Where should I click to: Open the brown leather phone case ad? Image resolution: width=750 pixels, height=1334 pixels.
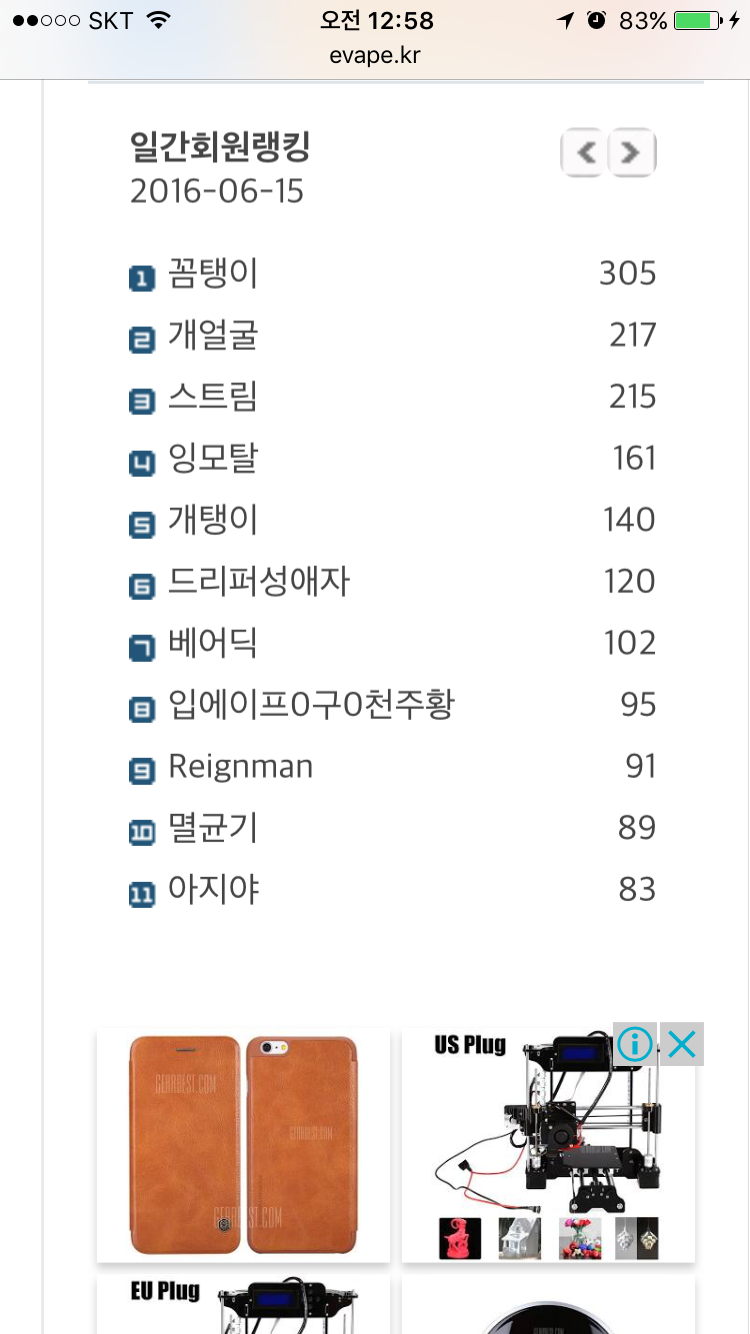coord(243,1145)
